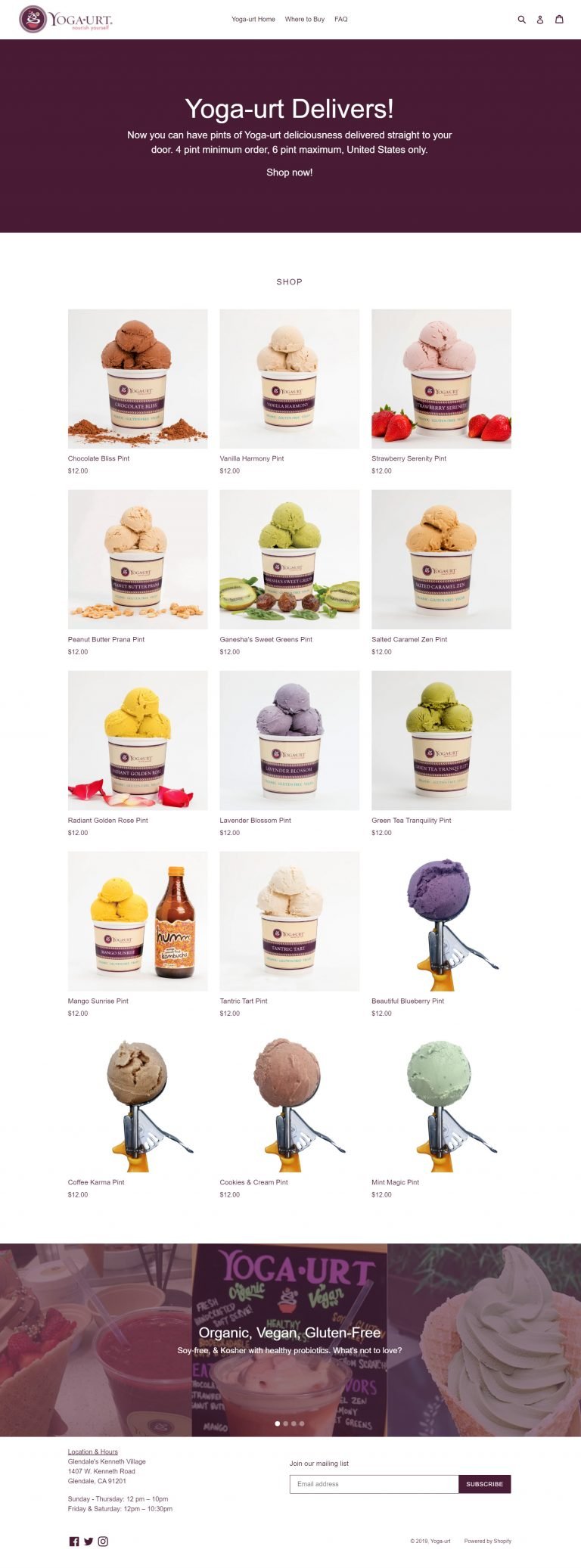The image size is (581, 1568).
Task: Tap the Shop now! link
Action: tap(289, 172)
